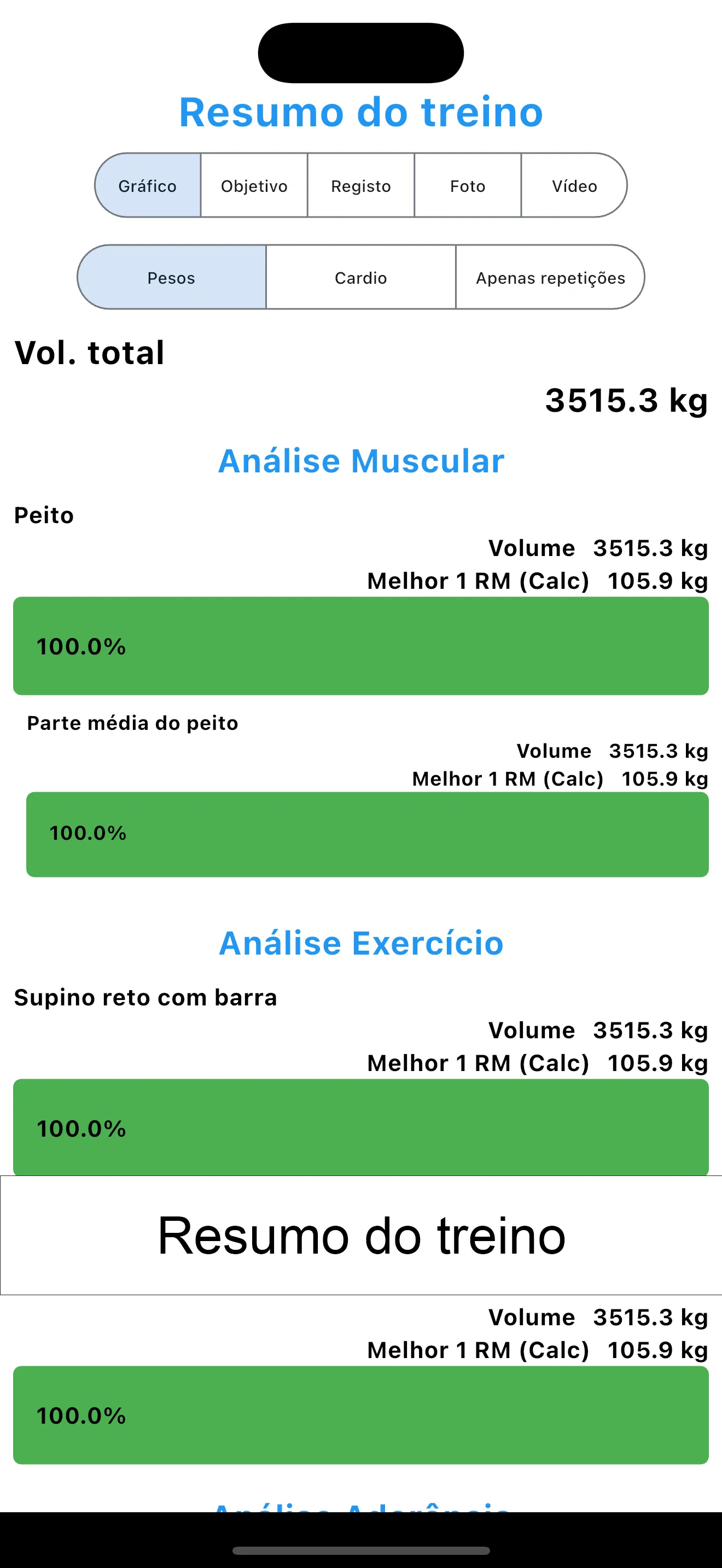Image resolution: width=722 pixels, height=1568 pixels.
Task: Open the Vídeo tab
Action: tap(574, 186)
